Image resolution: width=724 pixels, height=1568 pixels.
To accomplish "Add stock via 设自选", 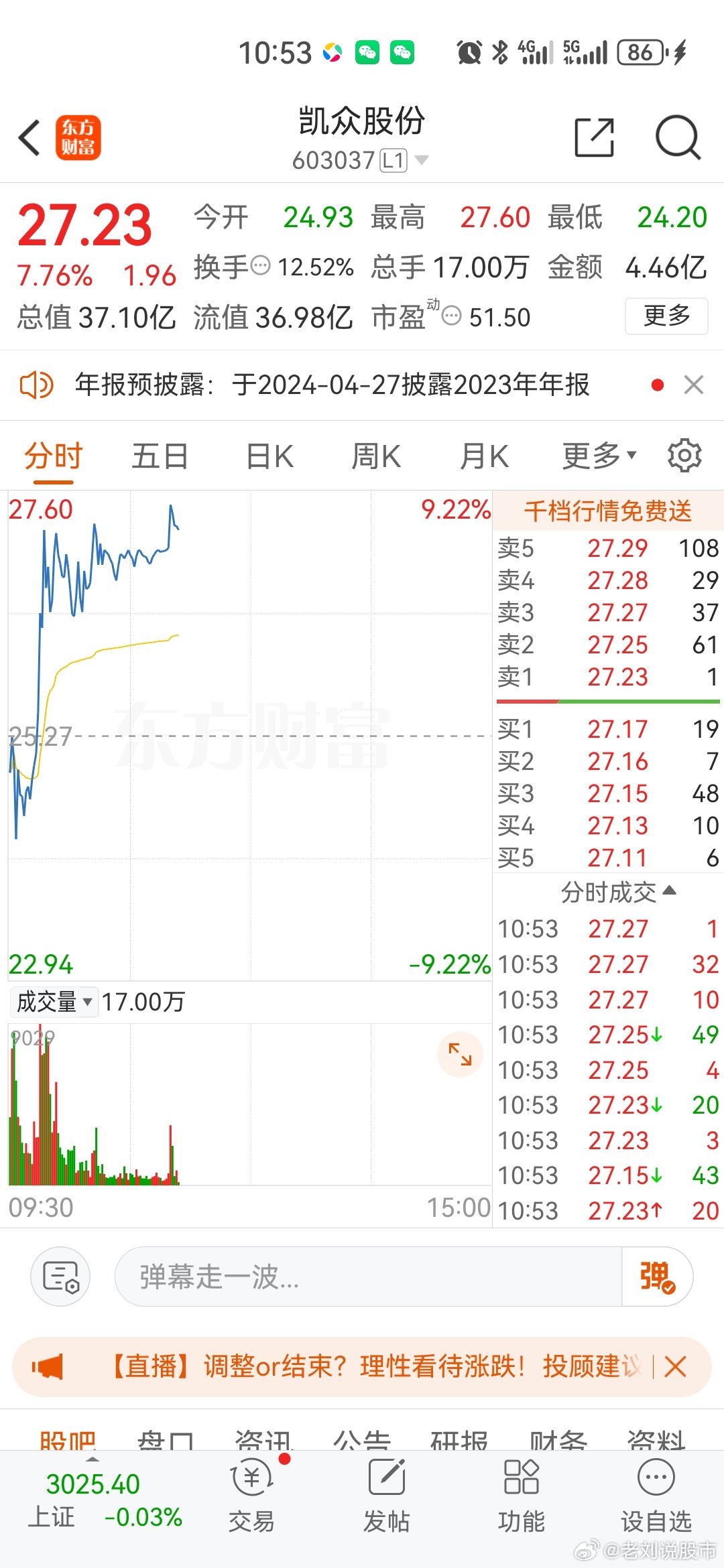I will click(656, 1495).
